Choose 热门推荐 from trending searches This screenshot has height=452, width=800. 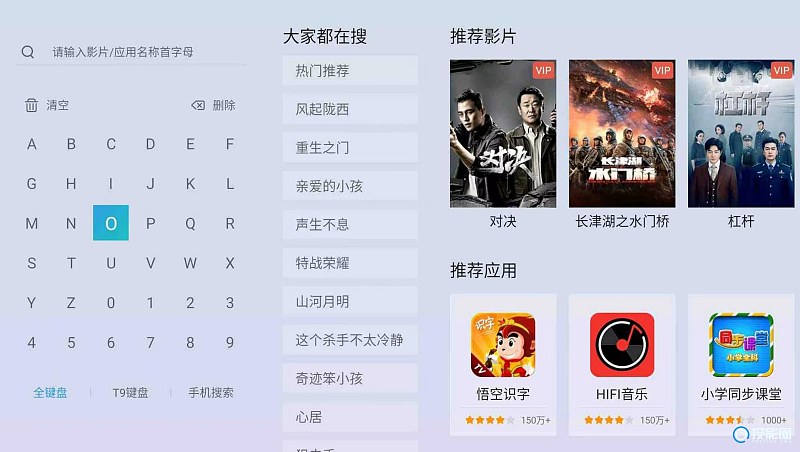350,71
